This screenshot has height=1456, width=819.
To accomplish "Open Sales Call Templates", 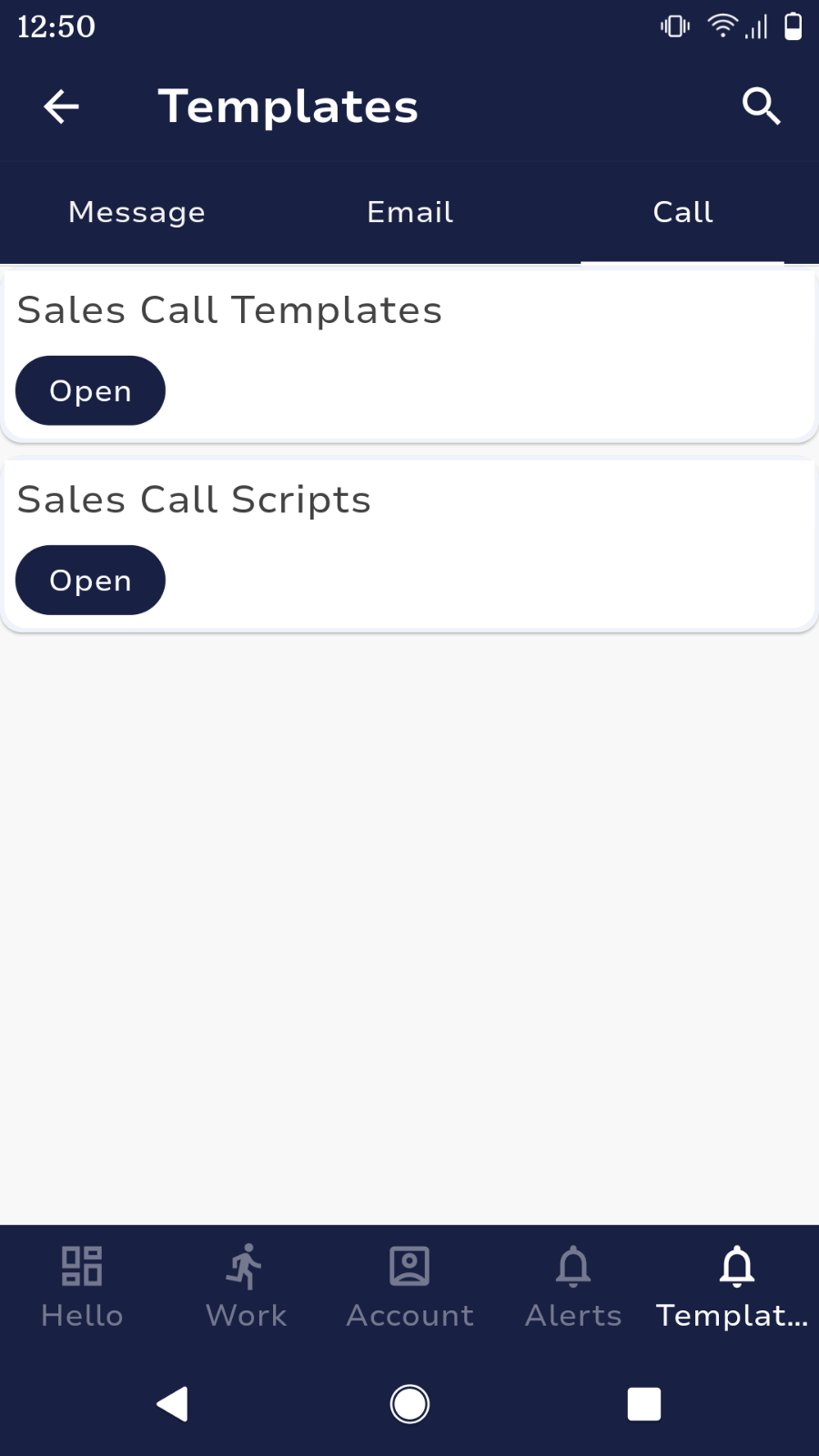I will (90, 390).
